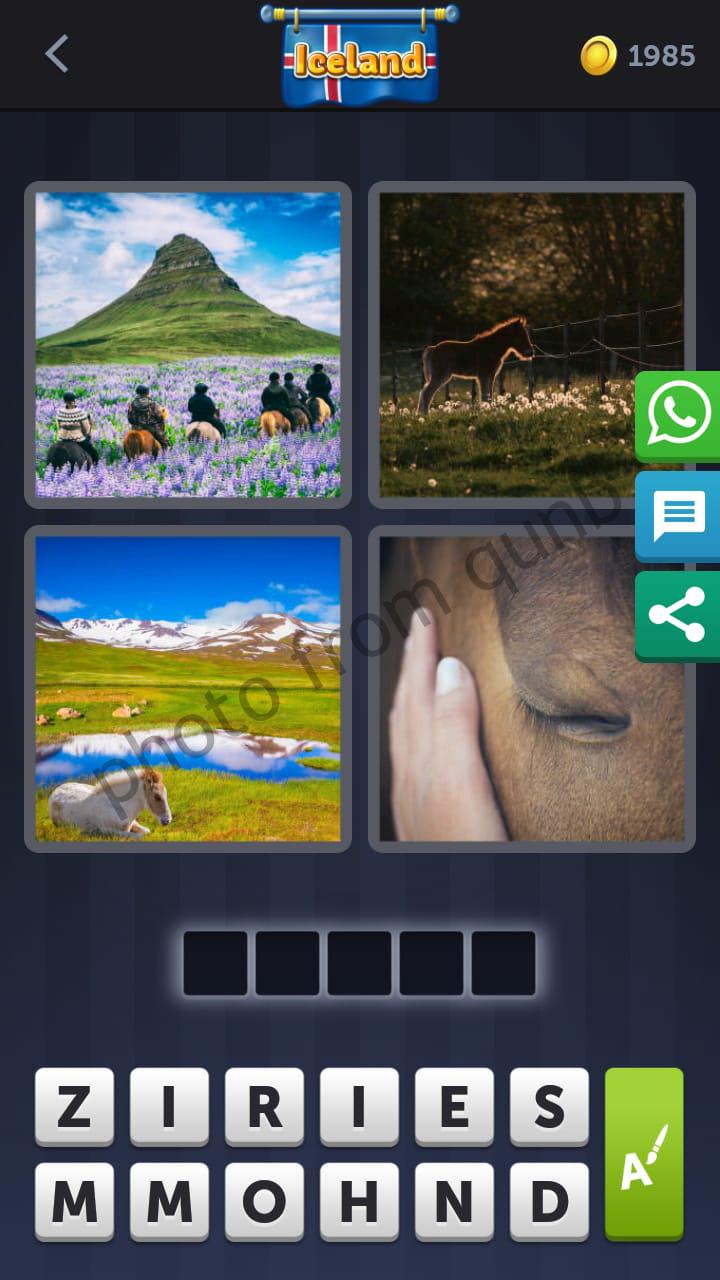Click the snowy mountains pony photo
The image size is (720, 1280).
point(188,687)
